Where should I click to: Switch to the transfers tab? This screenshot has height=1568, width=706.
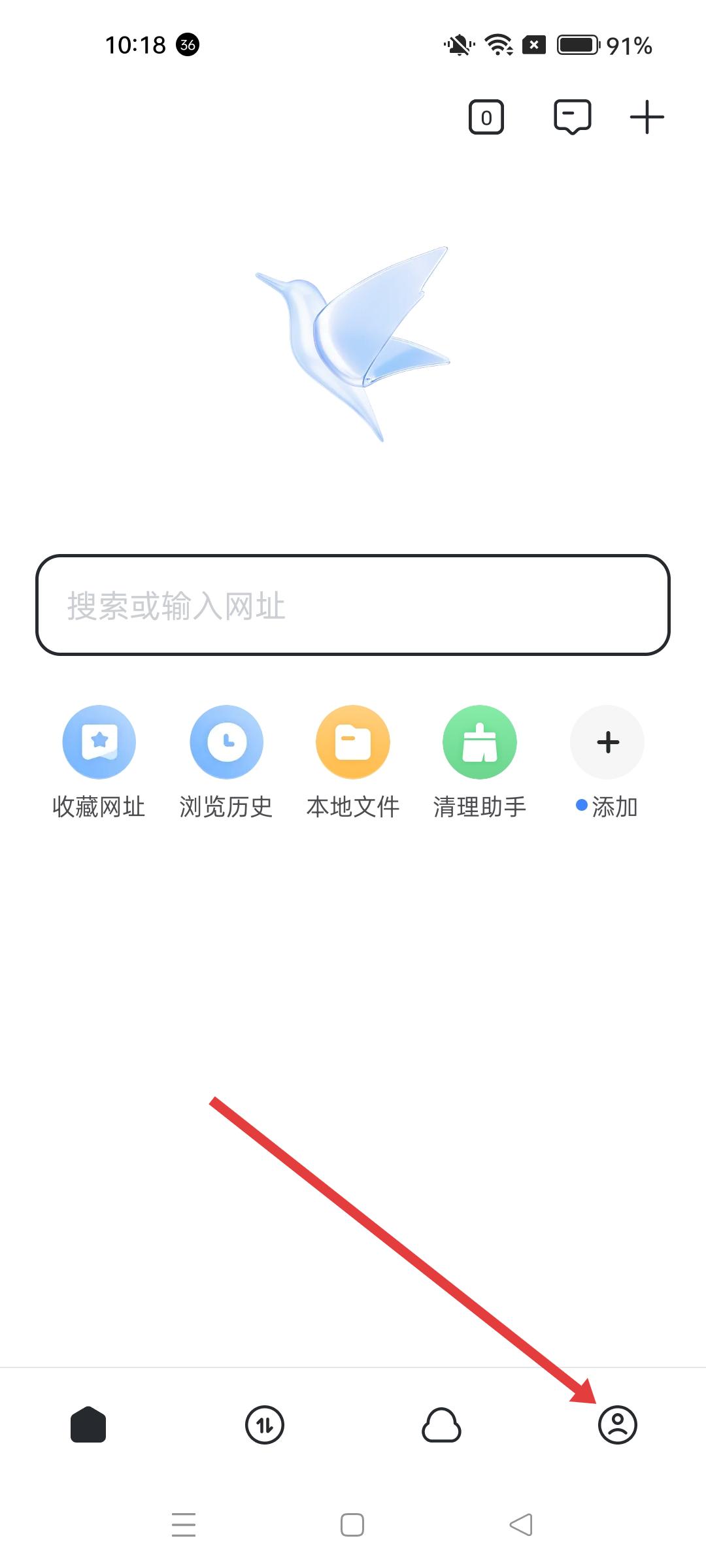[x=265, y=1425]
